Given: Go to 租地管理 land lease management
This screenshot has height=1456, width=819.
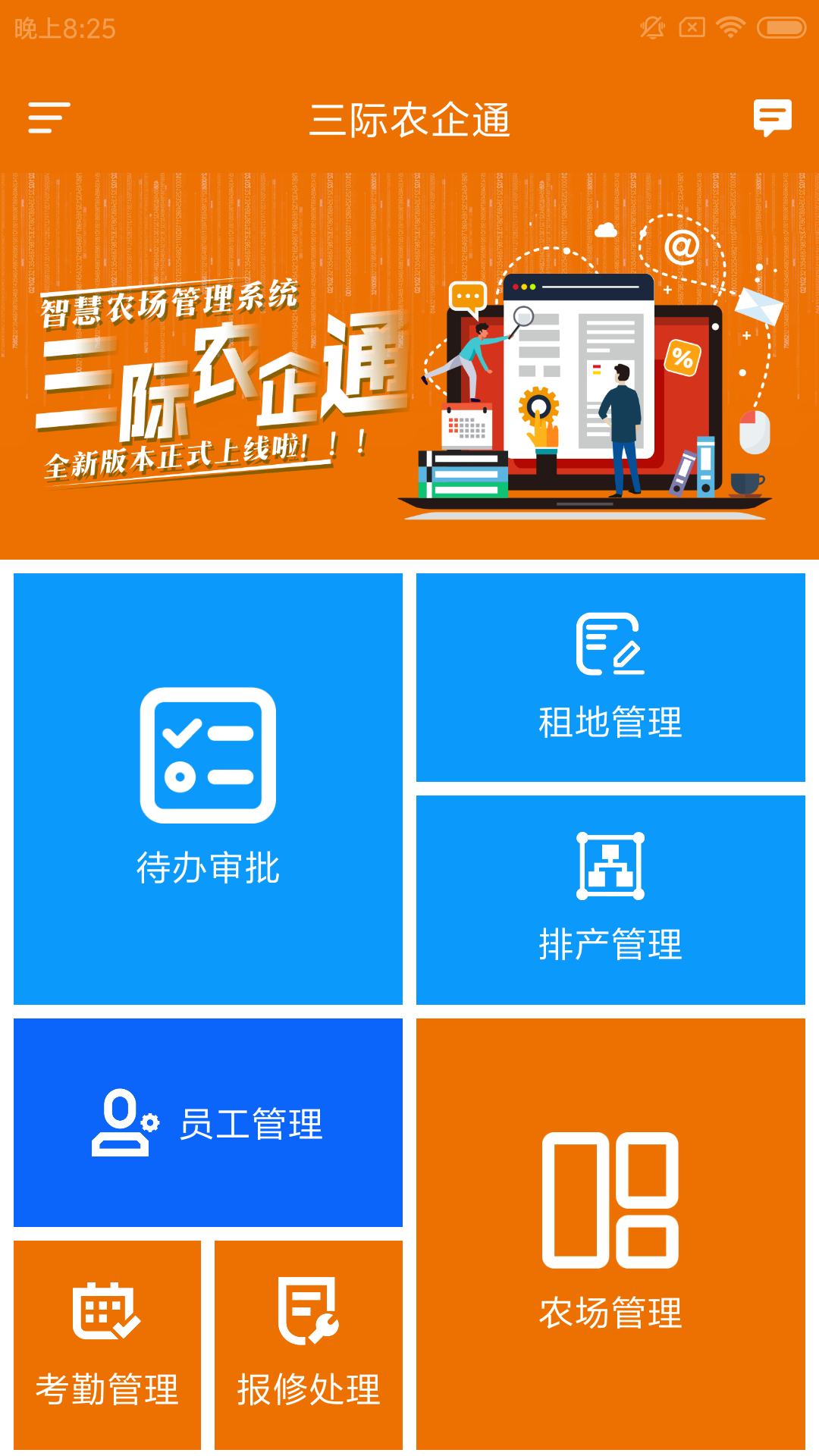Looking at the screenshot, I should 610,677.
